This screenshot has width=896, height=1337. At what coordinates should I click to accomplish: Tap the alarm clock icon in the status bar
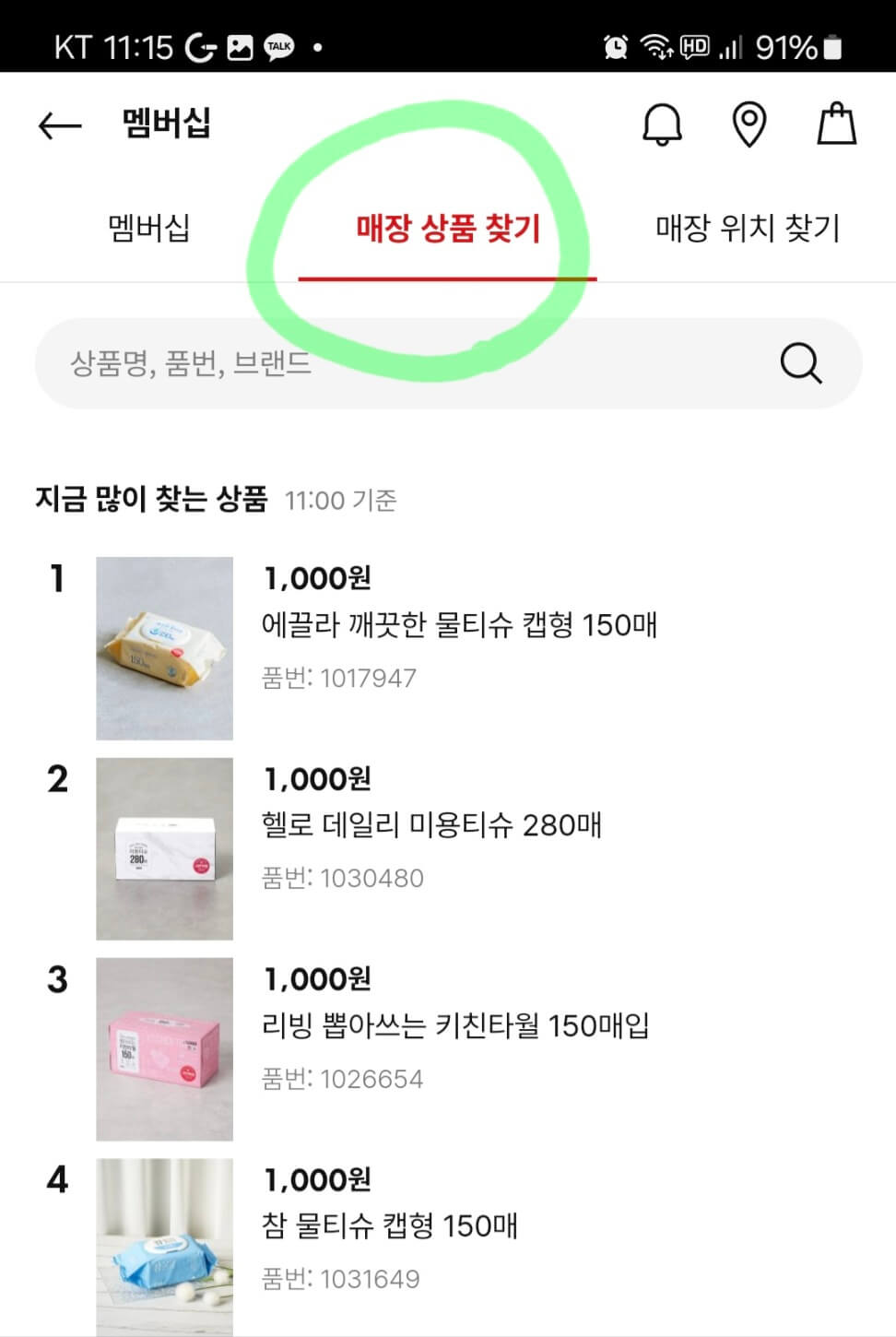click(619, 45)
